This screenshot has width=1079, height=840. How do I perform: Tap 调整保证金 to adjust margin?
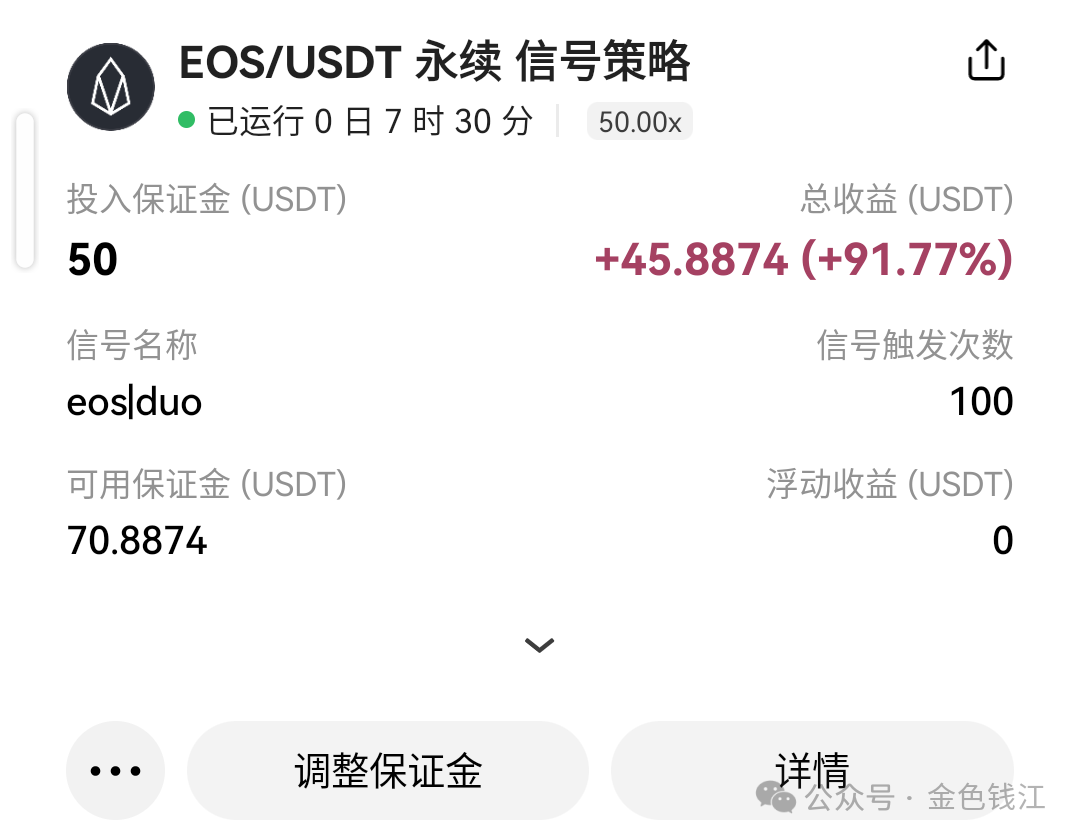click(x=388, y=771)
